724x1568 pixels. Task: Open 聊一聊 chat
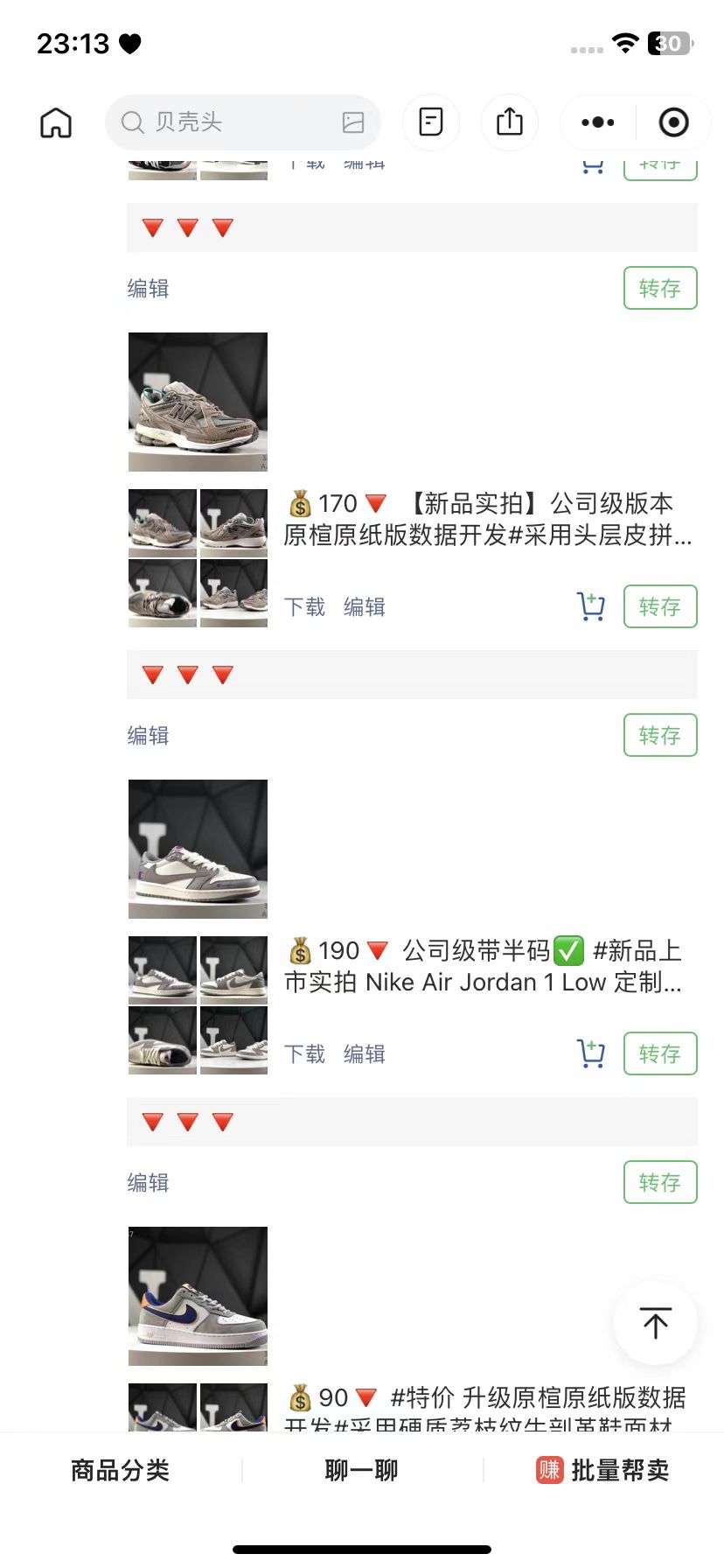tap(362, 1470)
